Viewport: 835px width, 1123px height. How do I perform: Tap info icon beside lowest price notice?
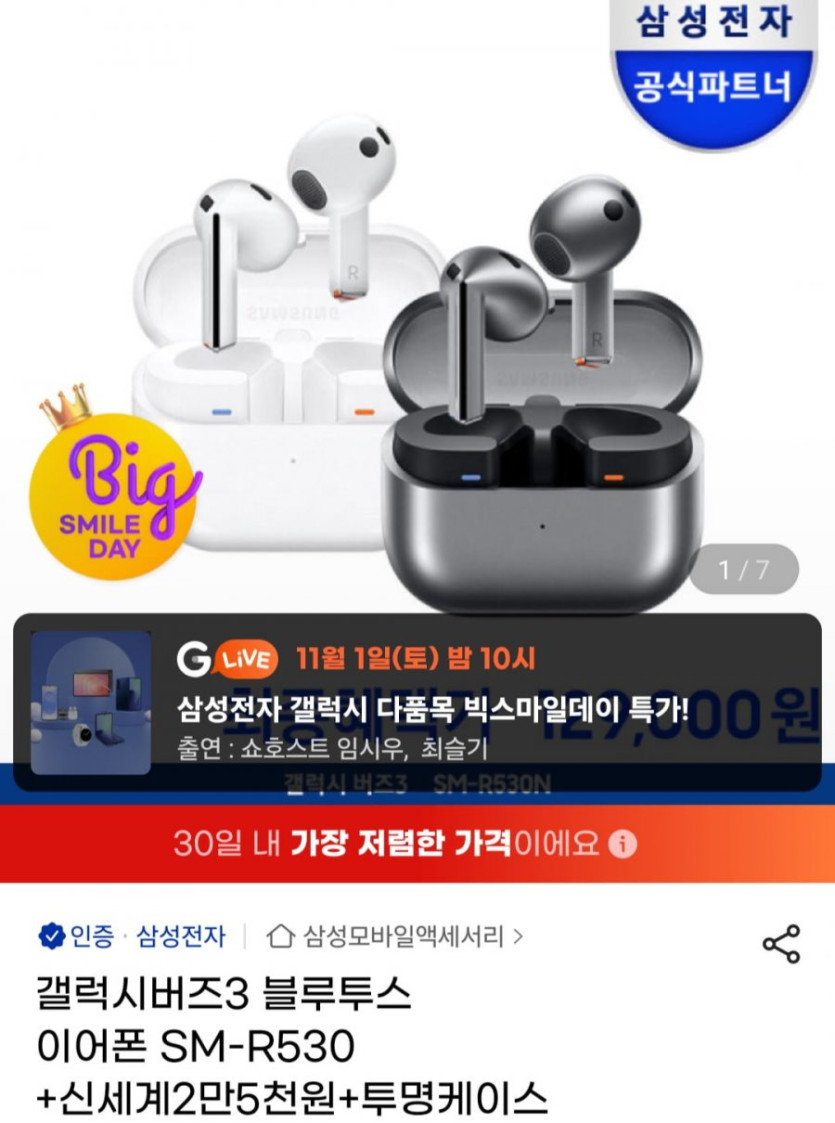pyautogui.click(x=623, y=843)
